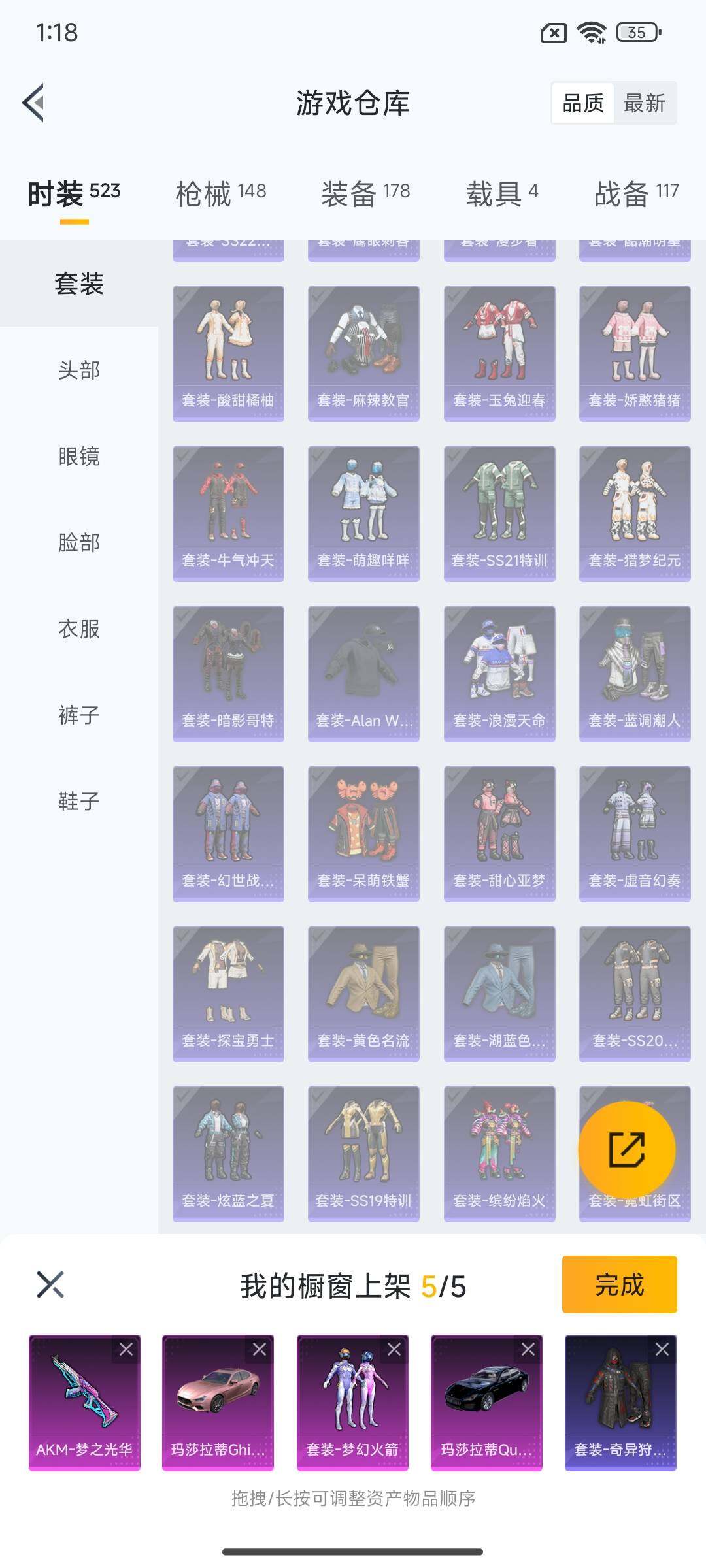Image resolution: width=706 pixels, height=1568 pixels.
Task: Pick the 套装-呆萌铁蟹 outfit
Action: (x=363, y=833)
